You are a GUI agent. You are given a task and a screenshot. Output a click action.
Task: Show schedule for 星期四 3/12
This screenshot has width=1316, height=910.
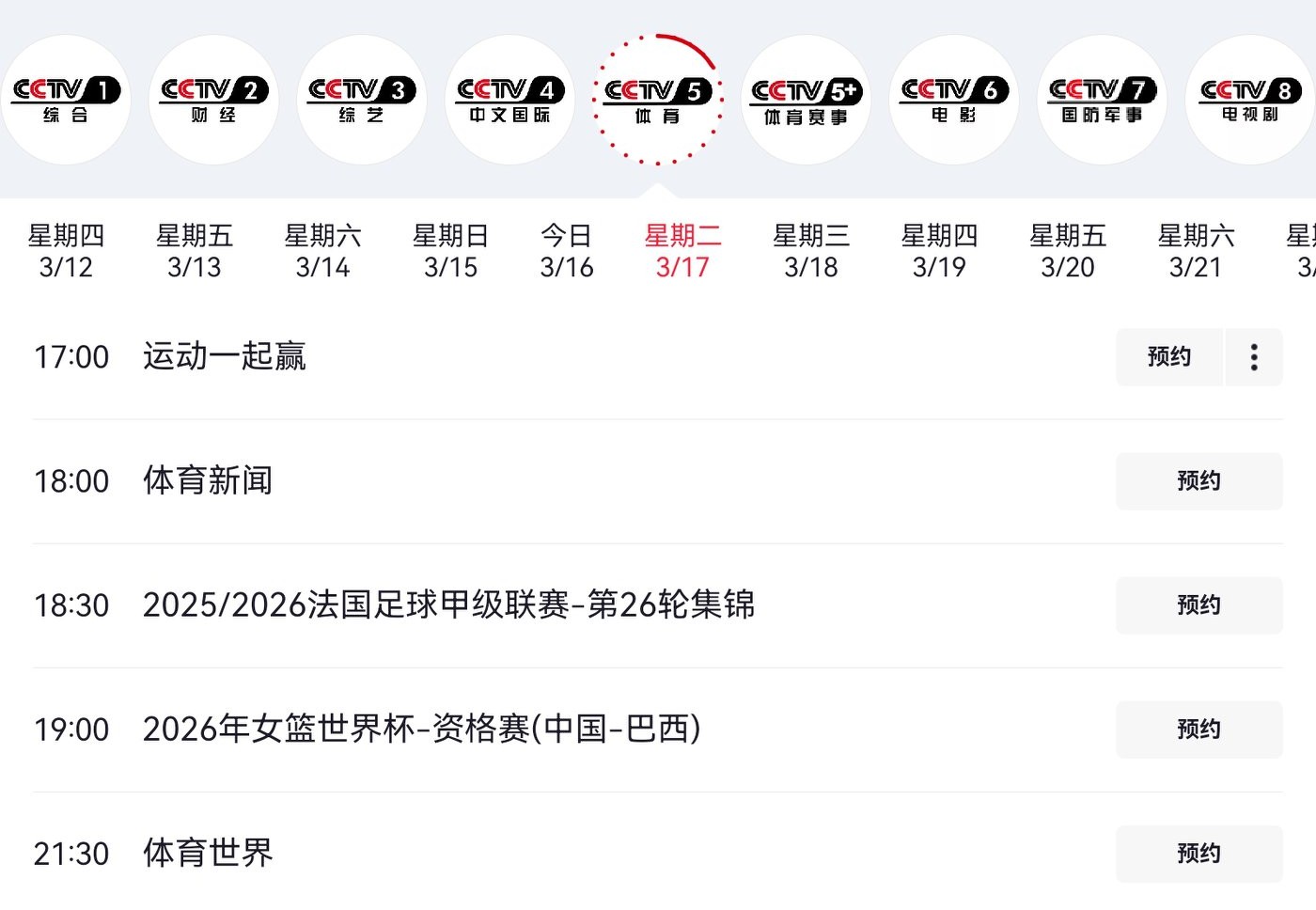point(66,251)
